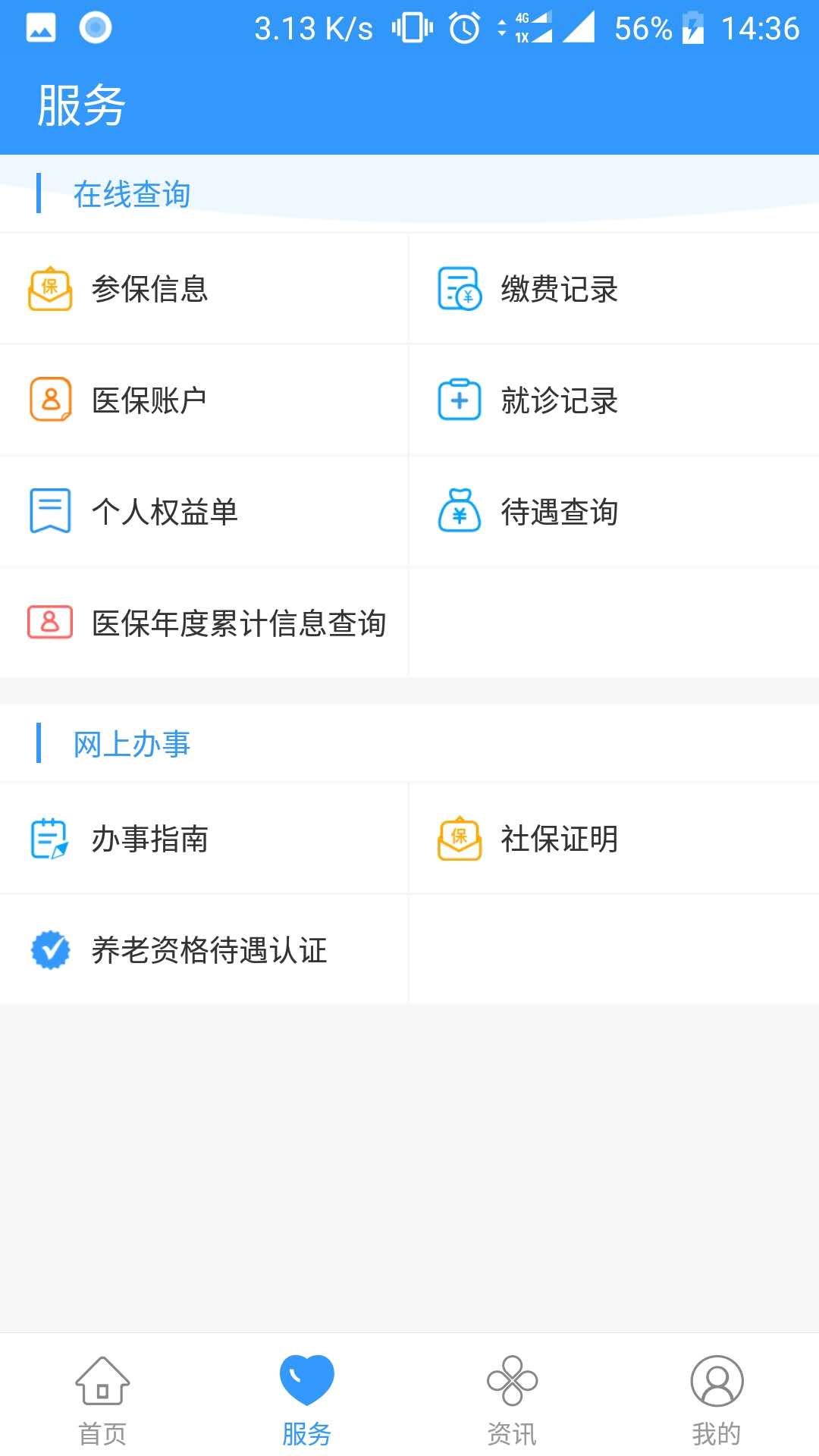Viewport: 819px width, 1456px height.
Task: Open 医保年度累计信息查询 annual summary query
Action: click(49, 622)
